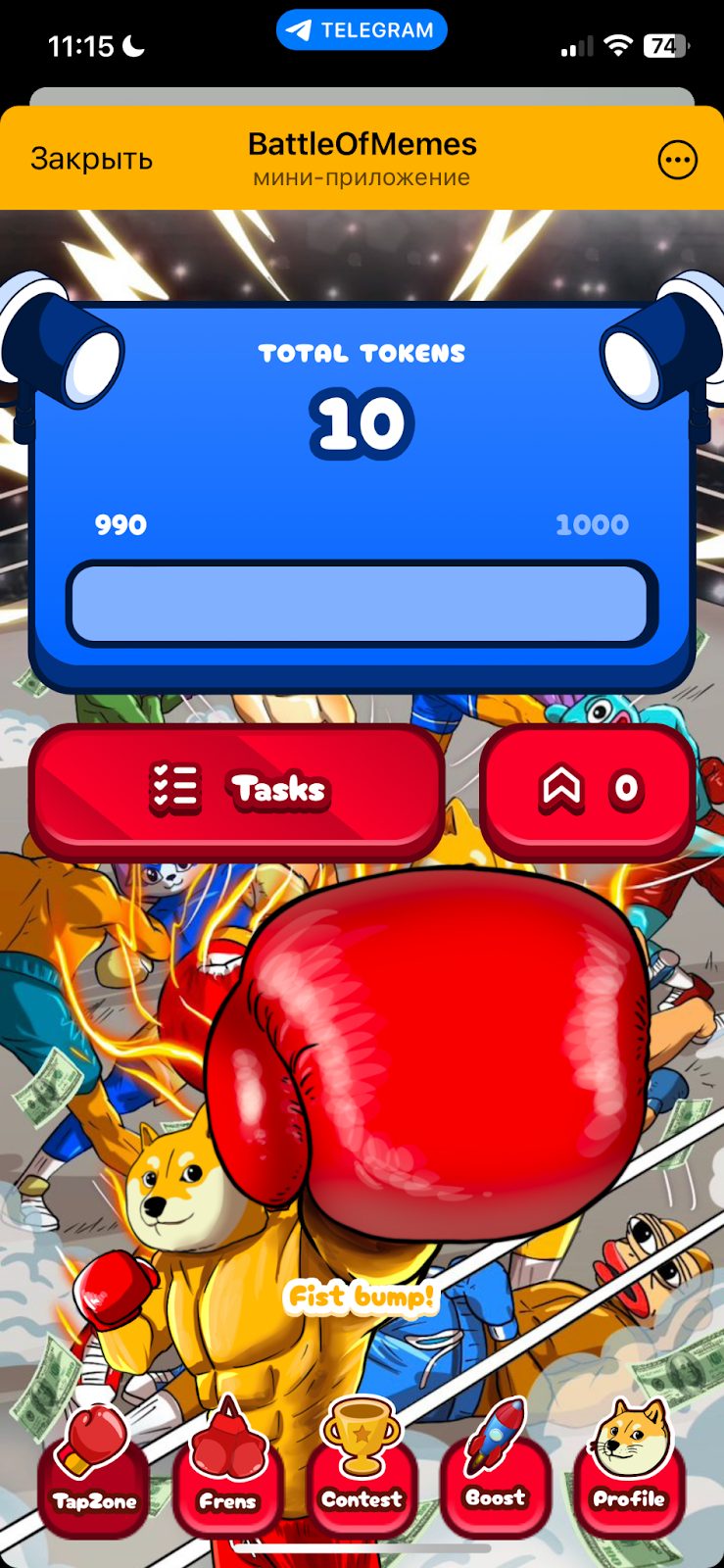The width and height of the screenshot is (724, 1568).
Task: Open the Tasks list
Action: [x=237, y=789]
